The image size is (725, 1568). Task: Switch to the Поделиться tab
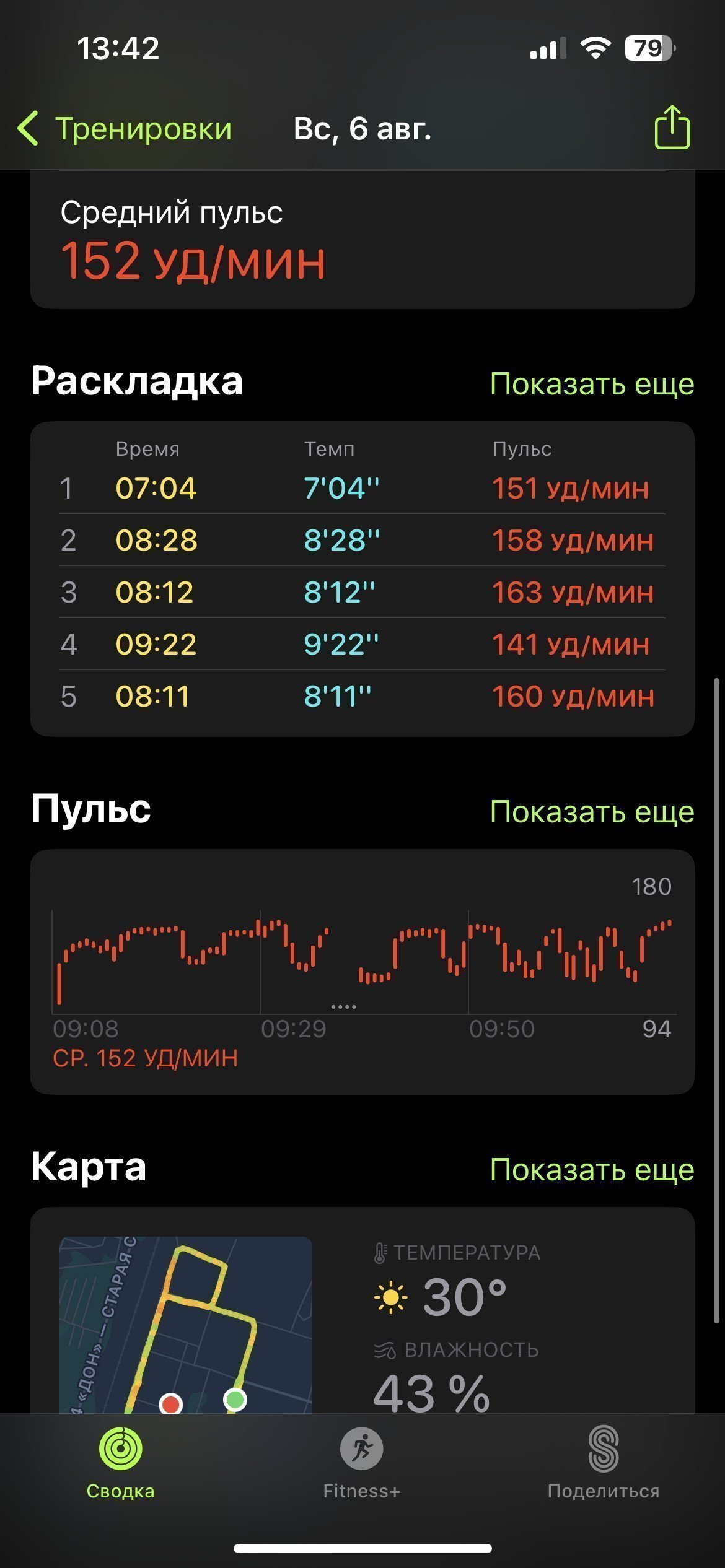[x=604, y=1463]
